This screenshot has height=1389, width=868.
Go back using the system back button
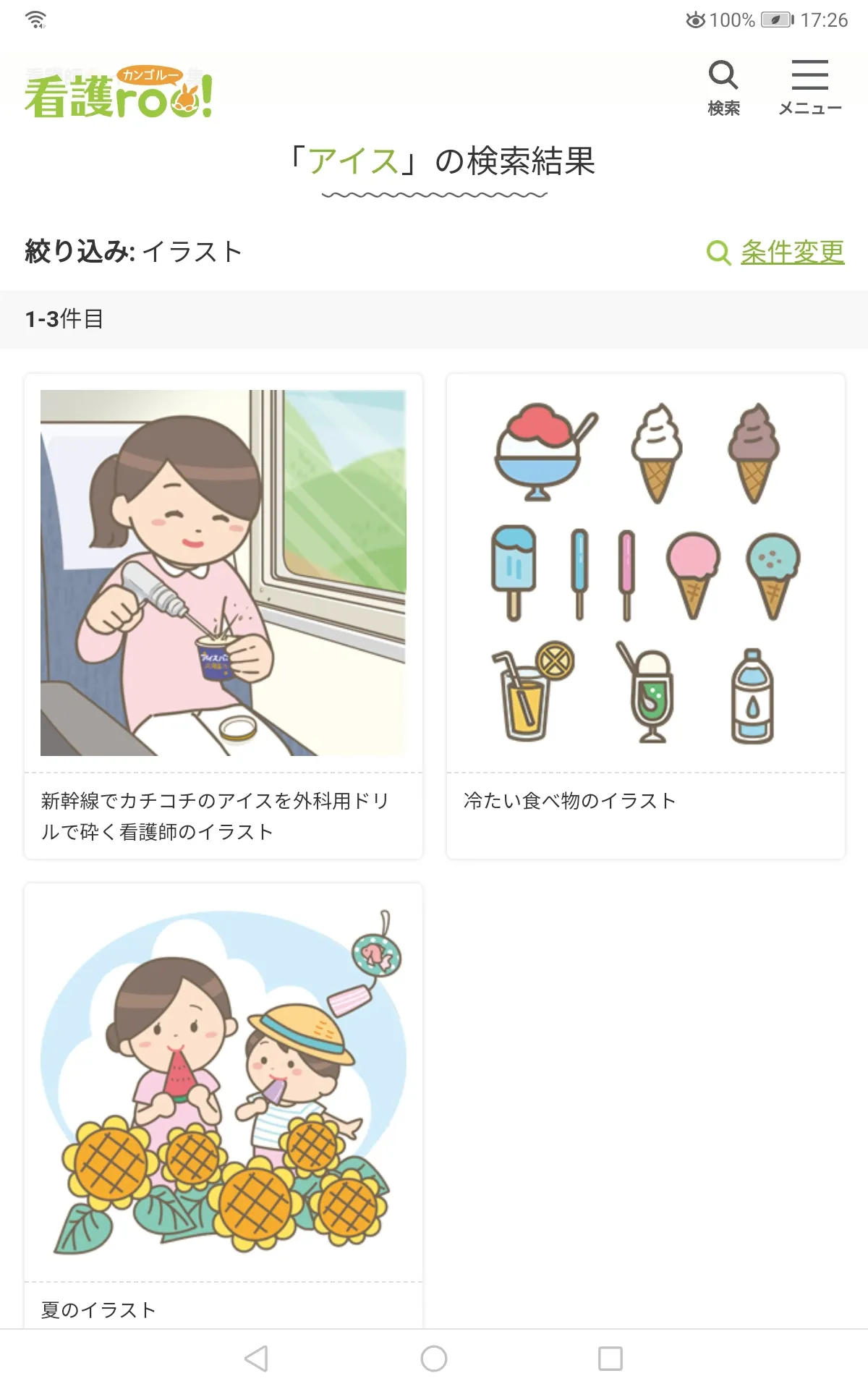[x=257, y=1359]
